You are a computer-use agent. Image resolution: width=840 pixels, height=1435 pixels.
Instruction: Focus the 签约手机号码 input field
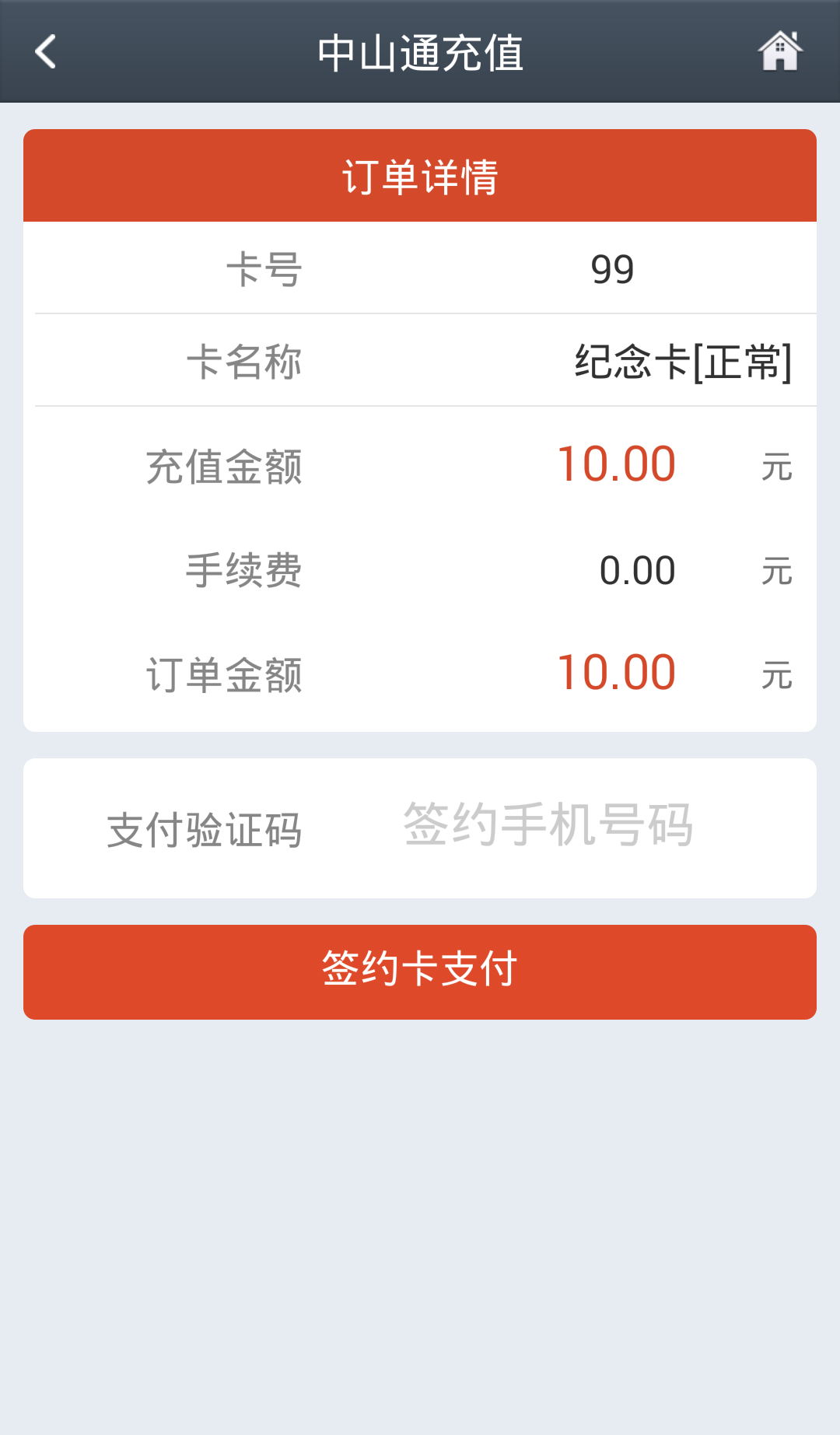[547, 827]
